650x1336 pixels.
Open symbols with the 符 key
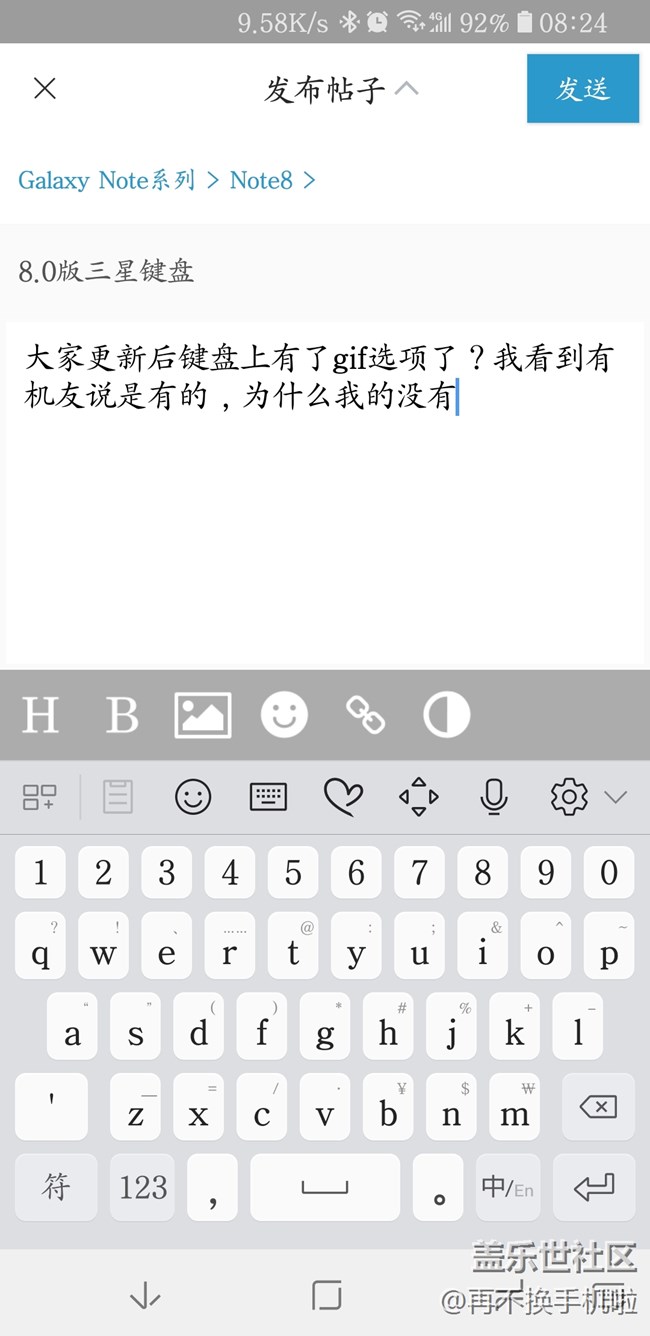[56, 1187]
